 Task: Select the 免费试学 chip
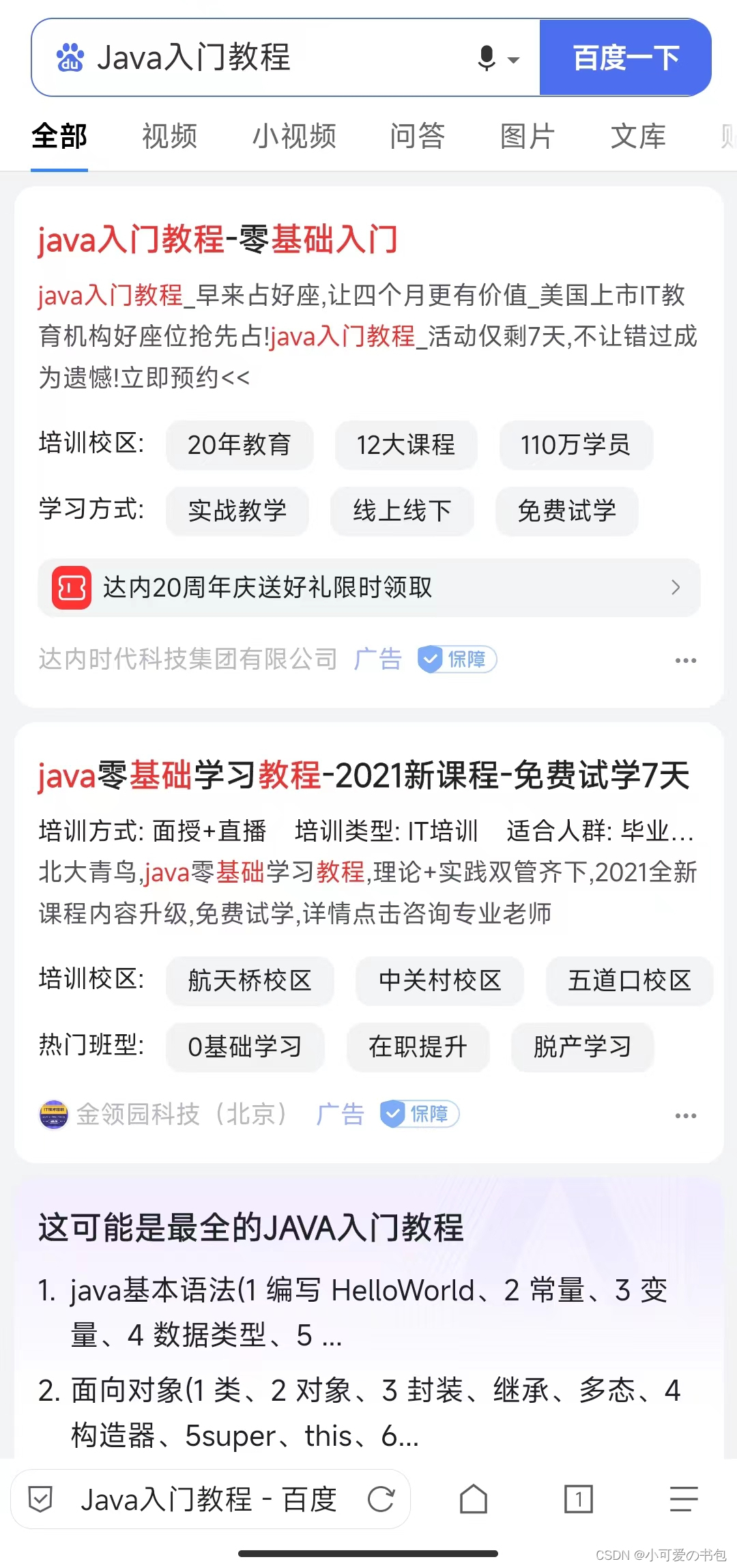tap(566, 511)
